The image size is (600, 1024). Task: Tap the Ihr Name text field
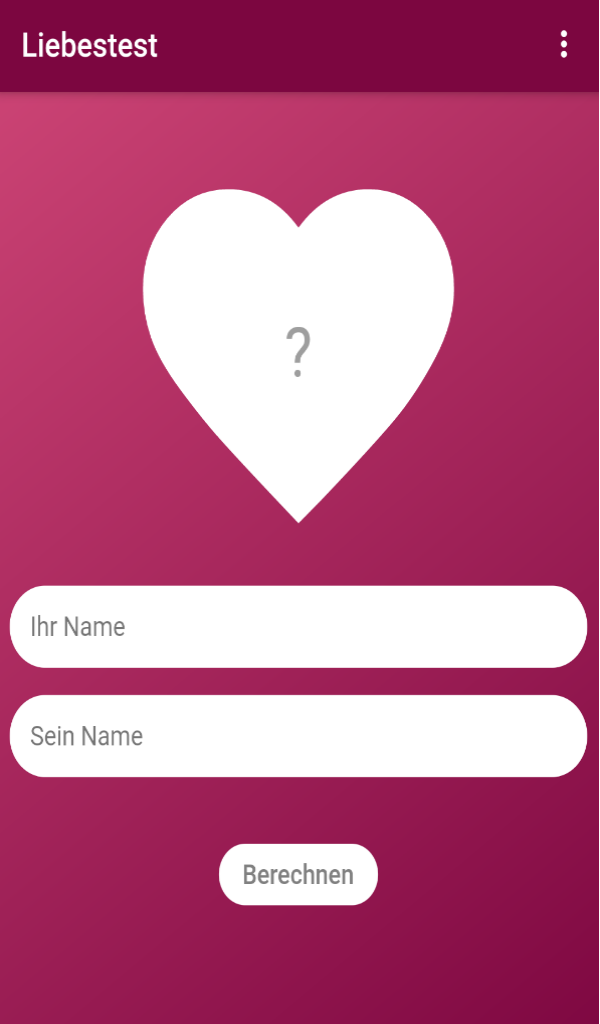click(x=298, y=627)
